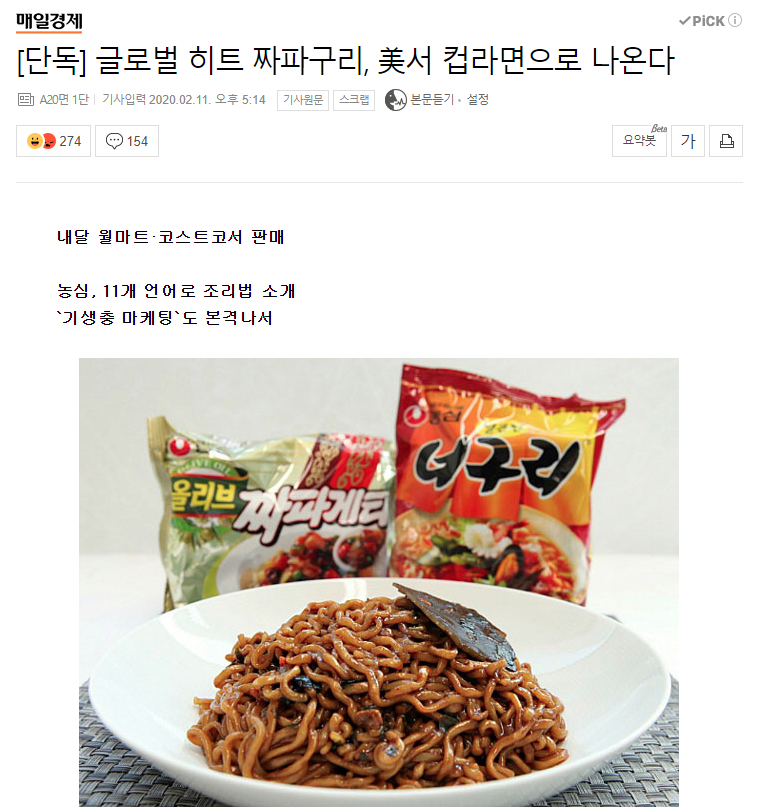
Task: Open the 기사원문 original article button
Action: (303, 100)
